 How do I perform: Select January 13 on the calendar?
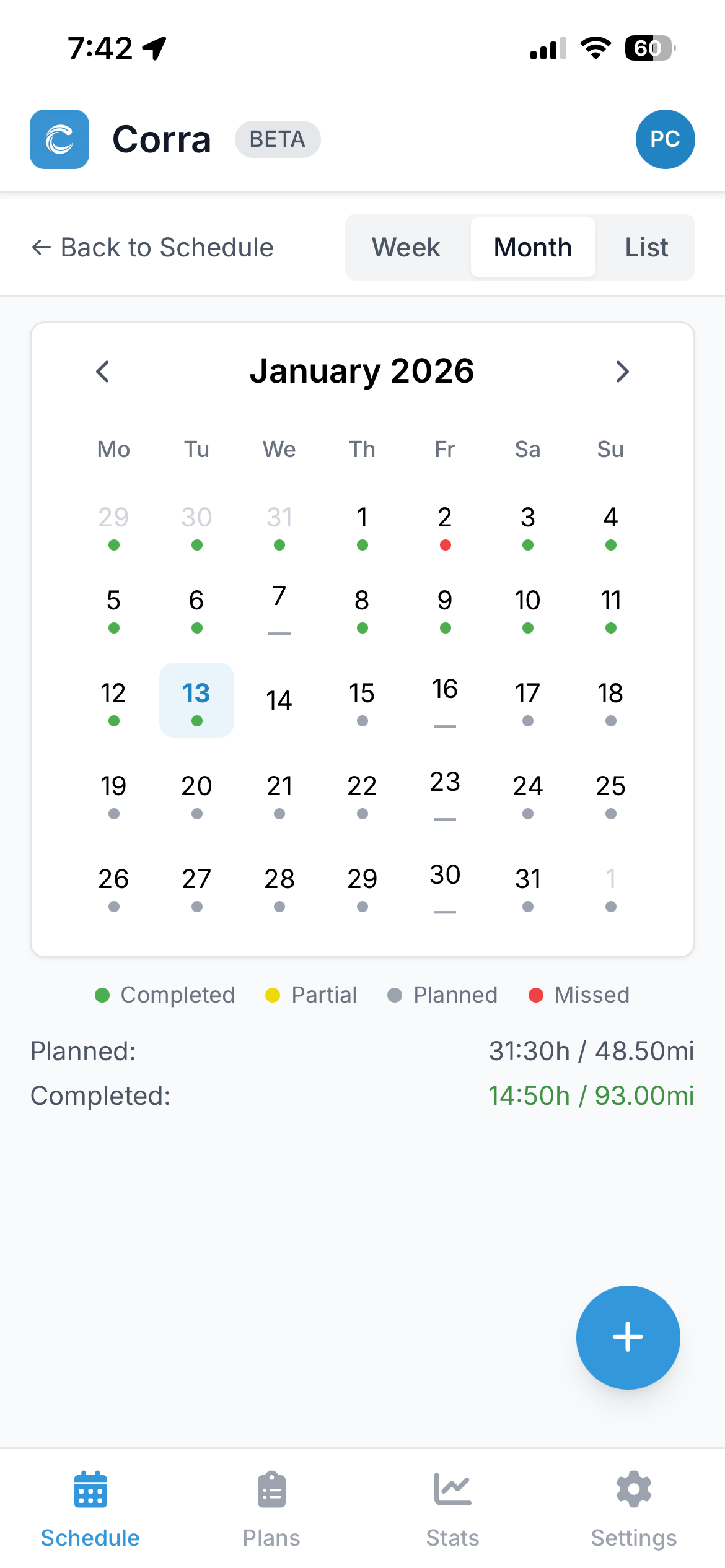click(x=196, y=700)
